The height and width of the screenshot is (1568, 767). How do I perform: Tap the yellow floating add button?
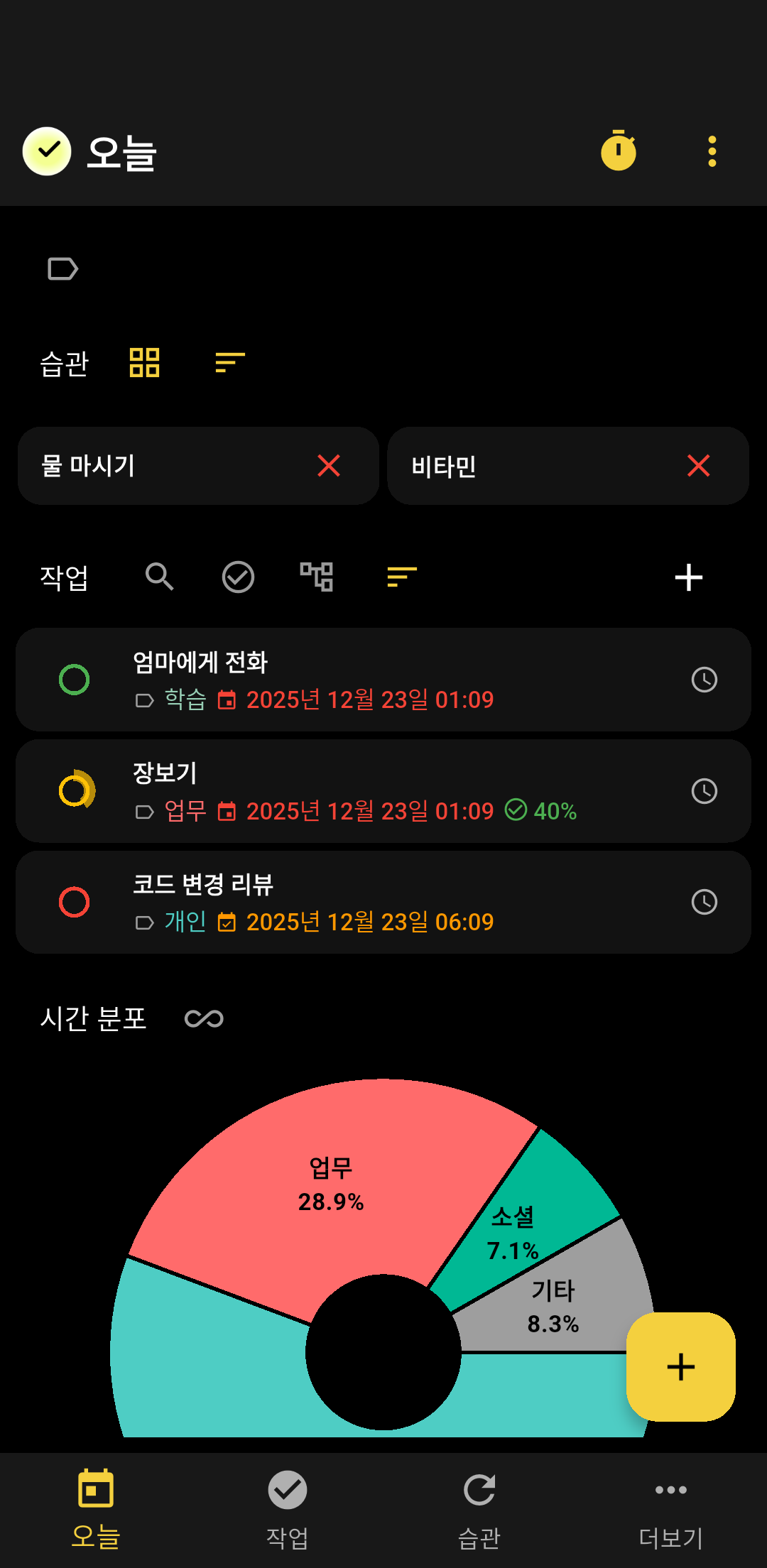point(680,1366)
